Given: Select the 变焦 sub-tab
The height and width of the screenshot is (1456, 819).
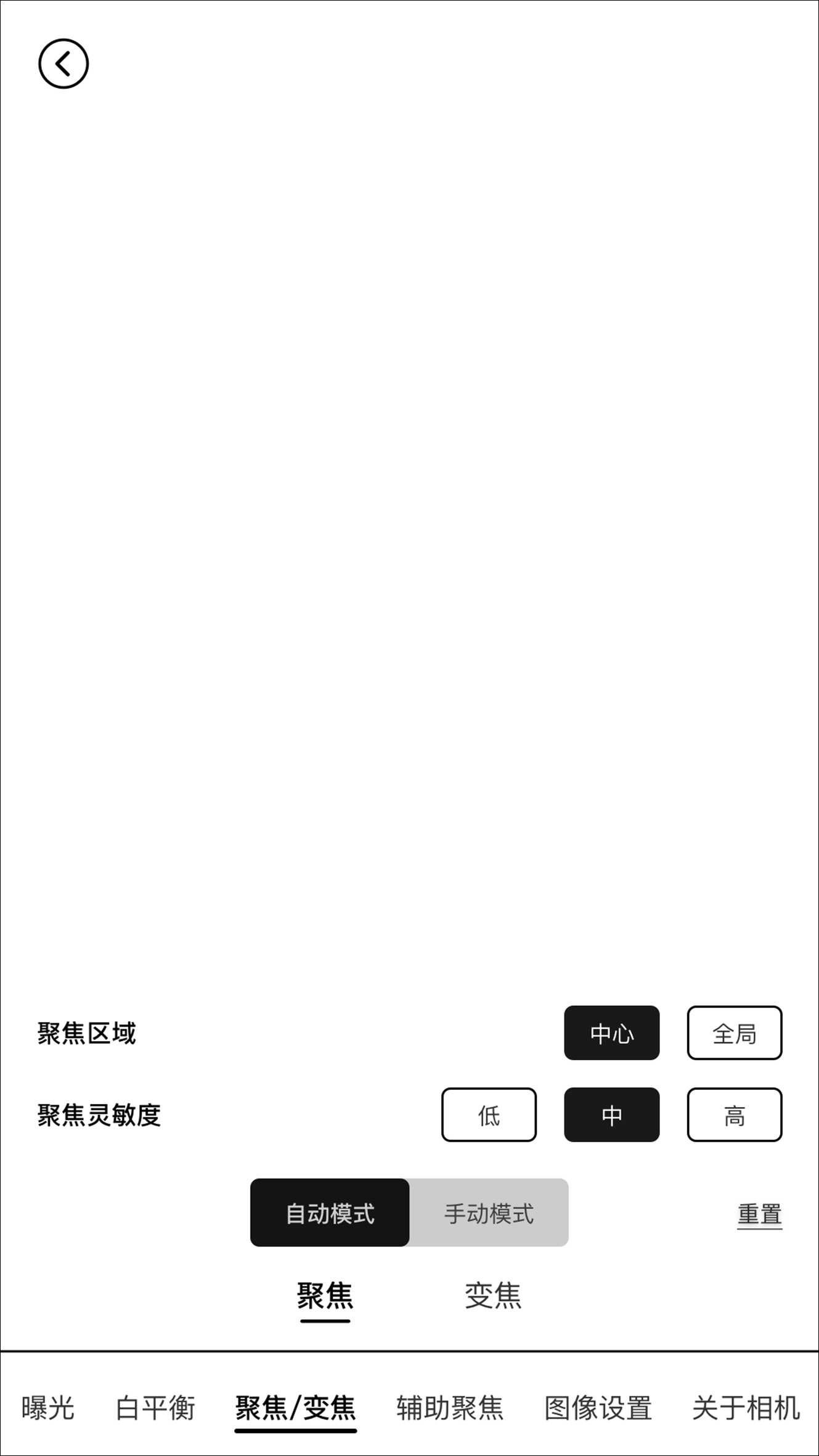Looking at the screenshot, I should pos(492,1296).
